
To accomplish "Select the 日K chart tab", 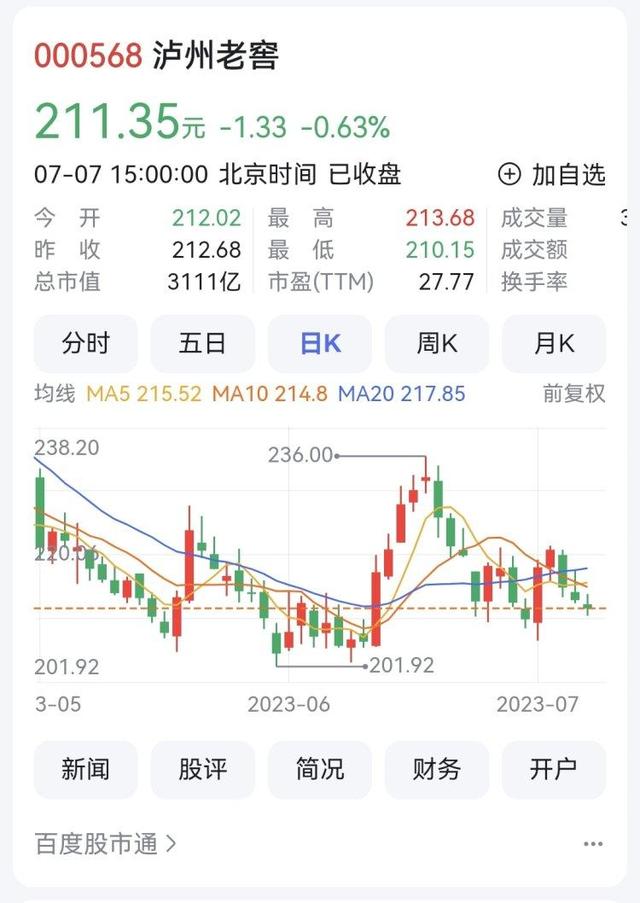I will click(320, 344).
